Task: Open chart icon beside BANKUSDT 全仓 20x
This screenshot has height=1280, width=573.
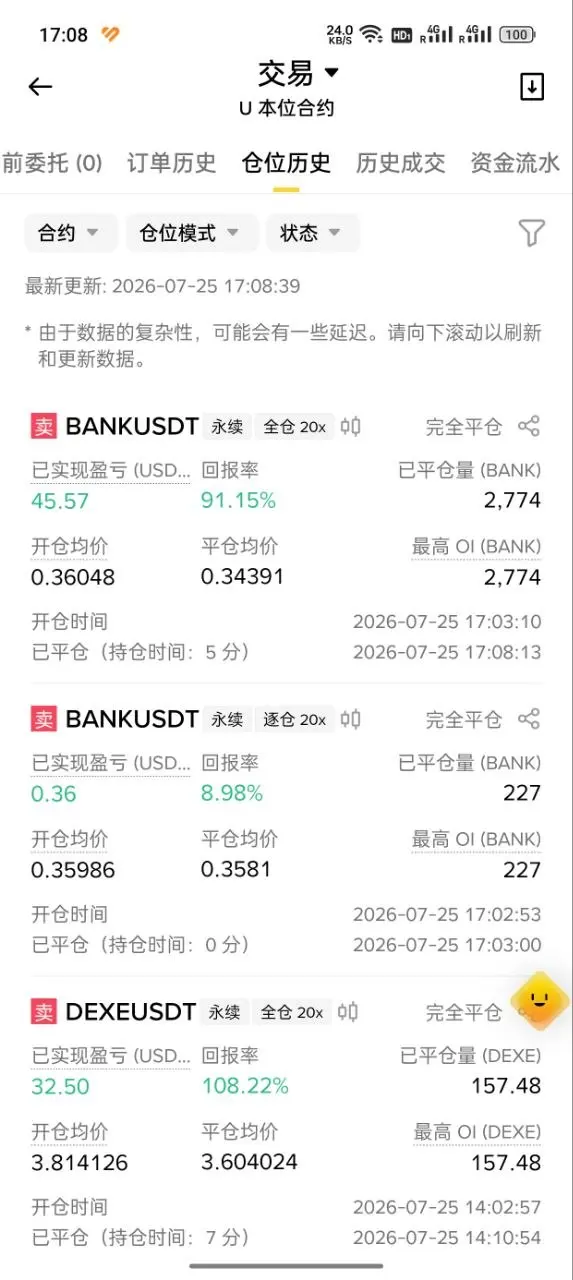Action: [350, 427]
